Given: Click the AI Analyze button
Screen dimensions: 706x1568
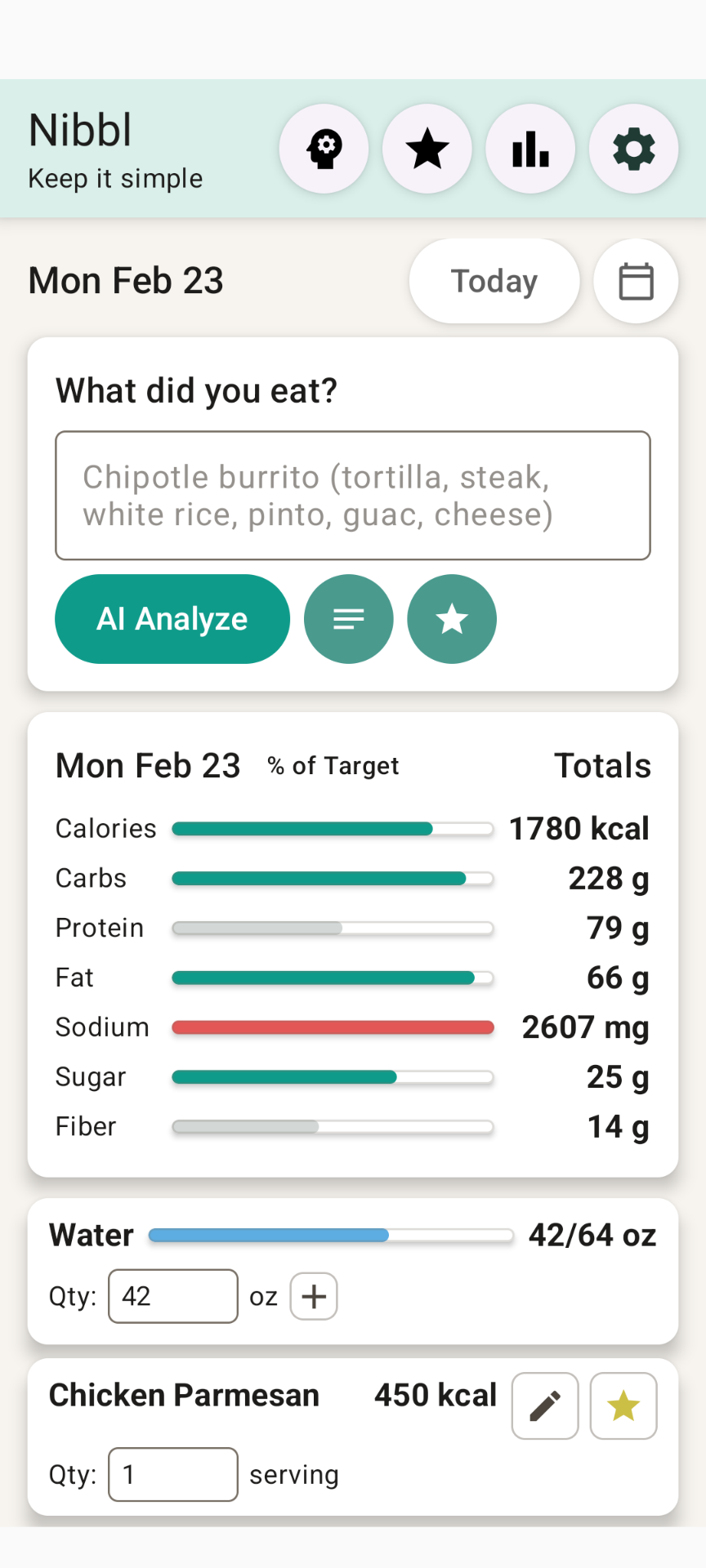Looking at the screenshot, I should point(172,618).
